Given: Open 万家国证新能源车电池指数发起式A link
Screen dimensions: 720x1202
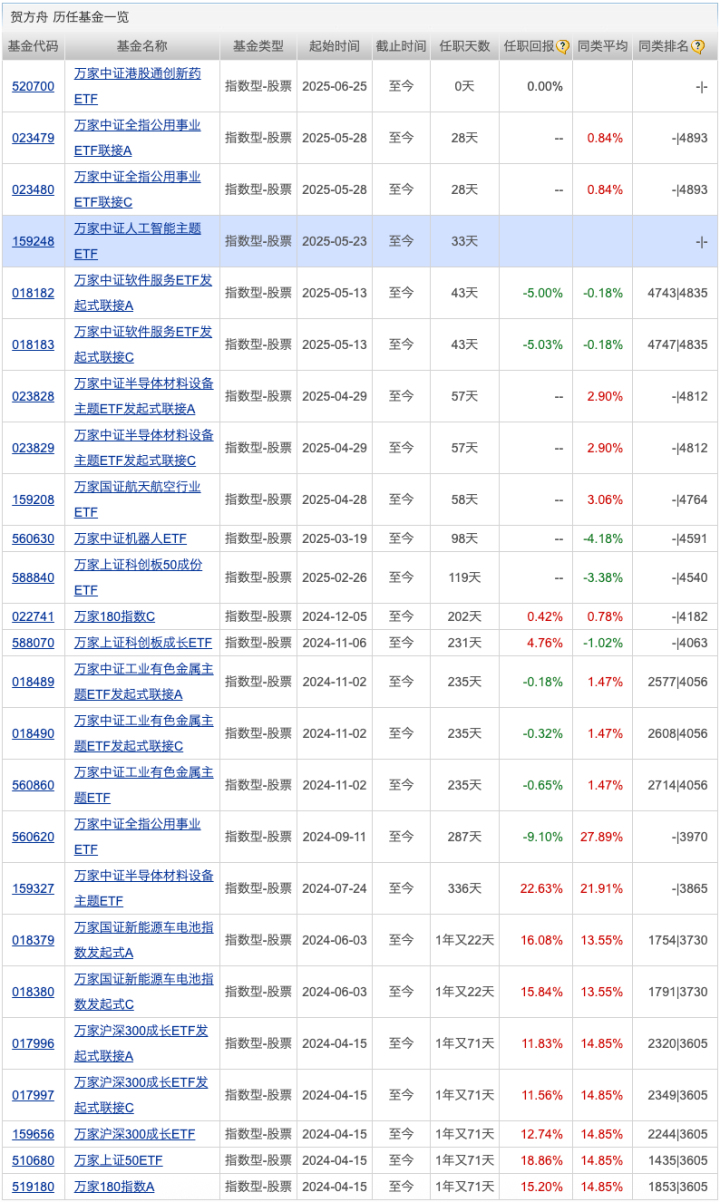Looking at the screenshot, I should click(143, 927).
